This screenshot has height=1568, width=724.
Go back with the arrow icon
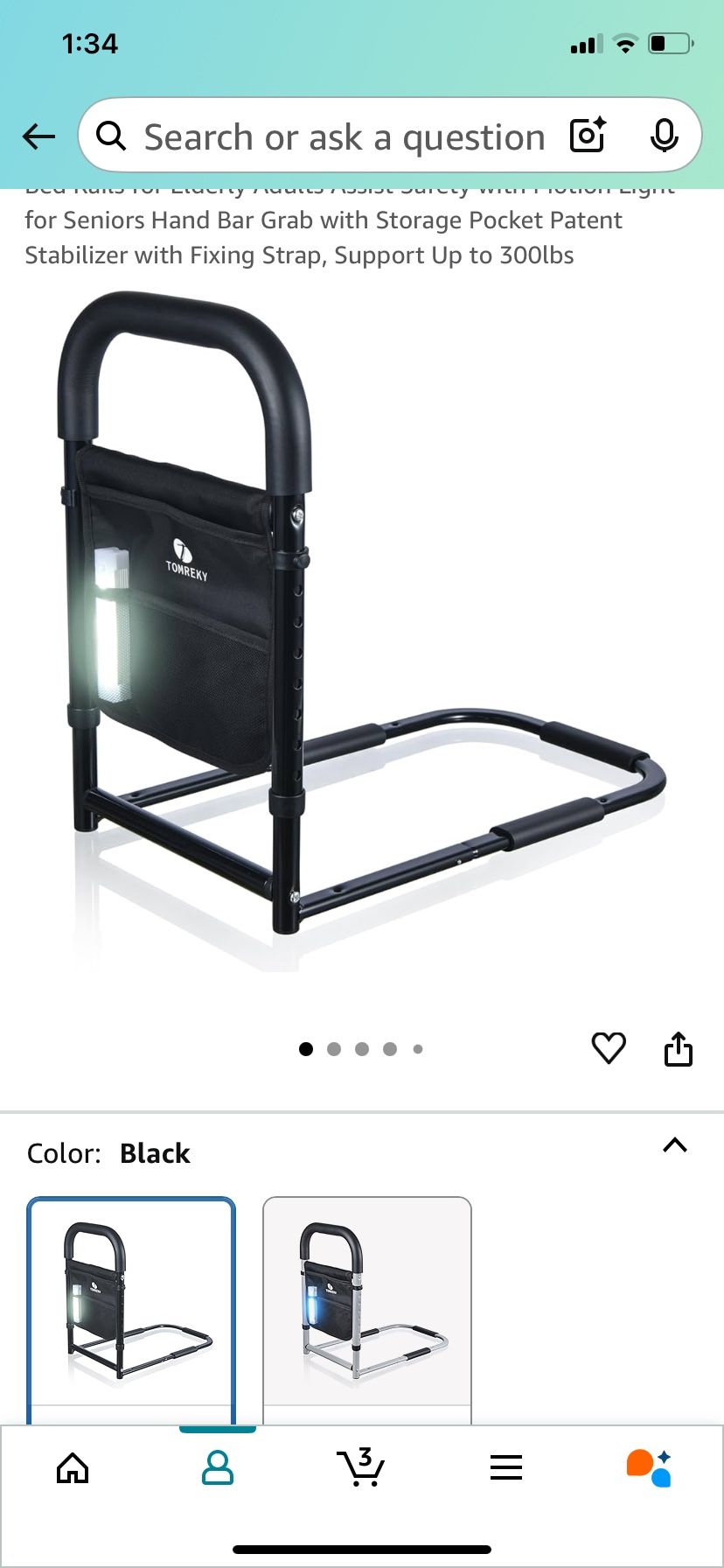point(38,136)
